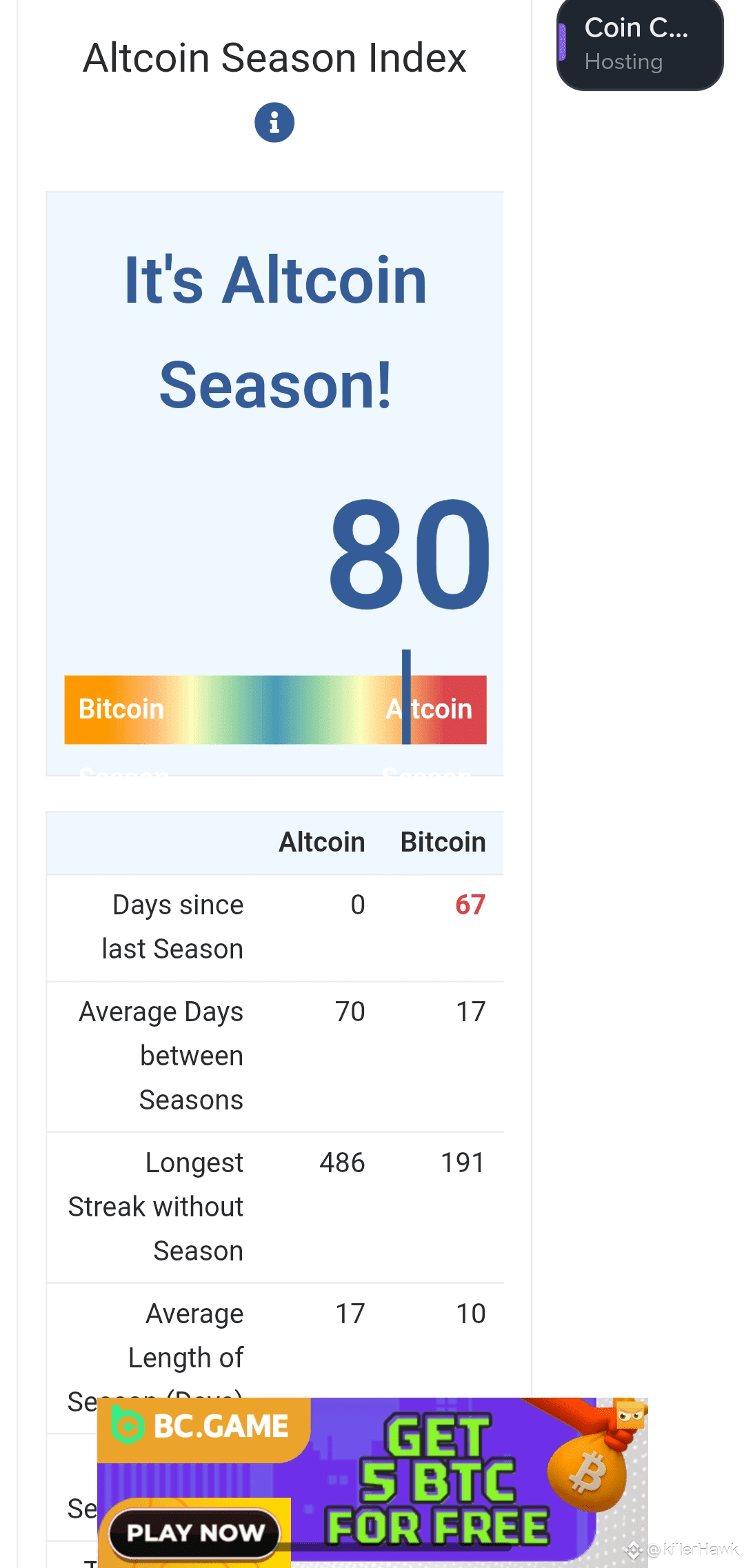Tap Play Now on BC.GAME banner
744x1568 pixels.
coord(195,1533)
